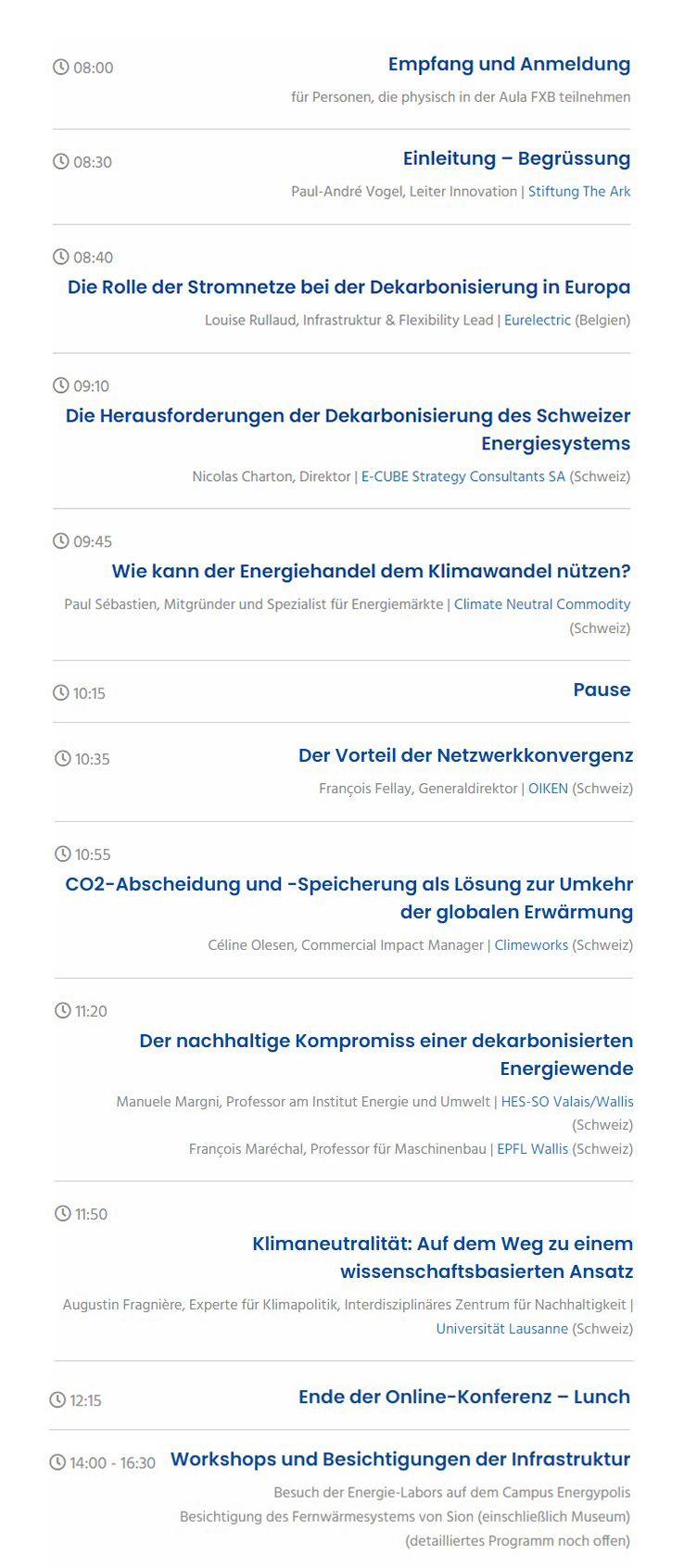Follow the Climate Neutral Commodity link

[542, 605]
